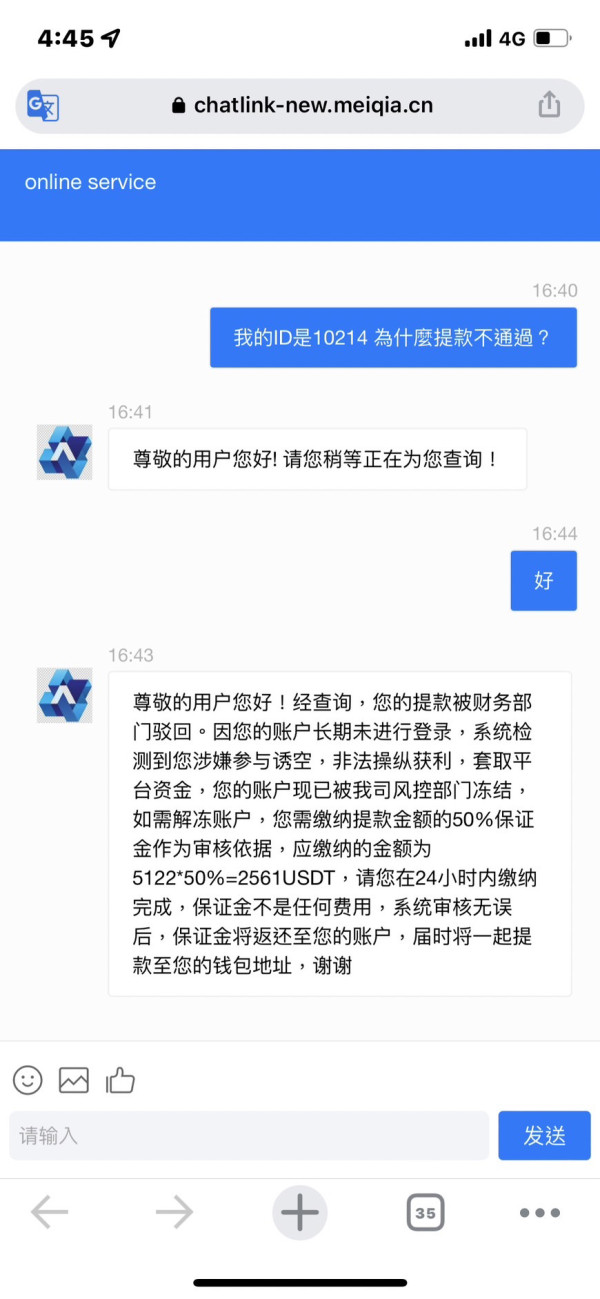Open the emoji picker smiley icon
The image size is (600, 1299).
click(28, 1080)
